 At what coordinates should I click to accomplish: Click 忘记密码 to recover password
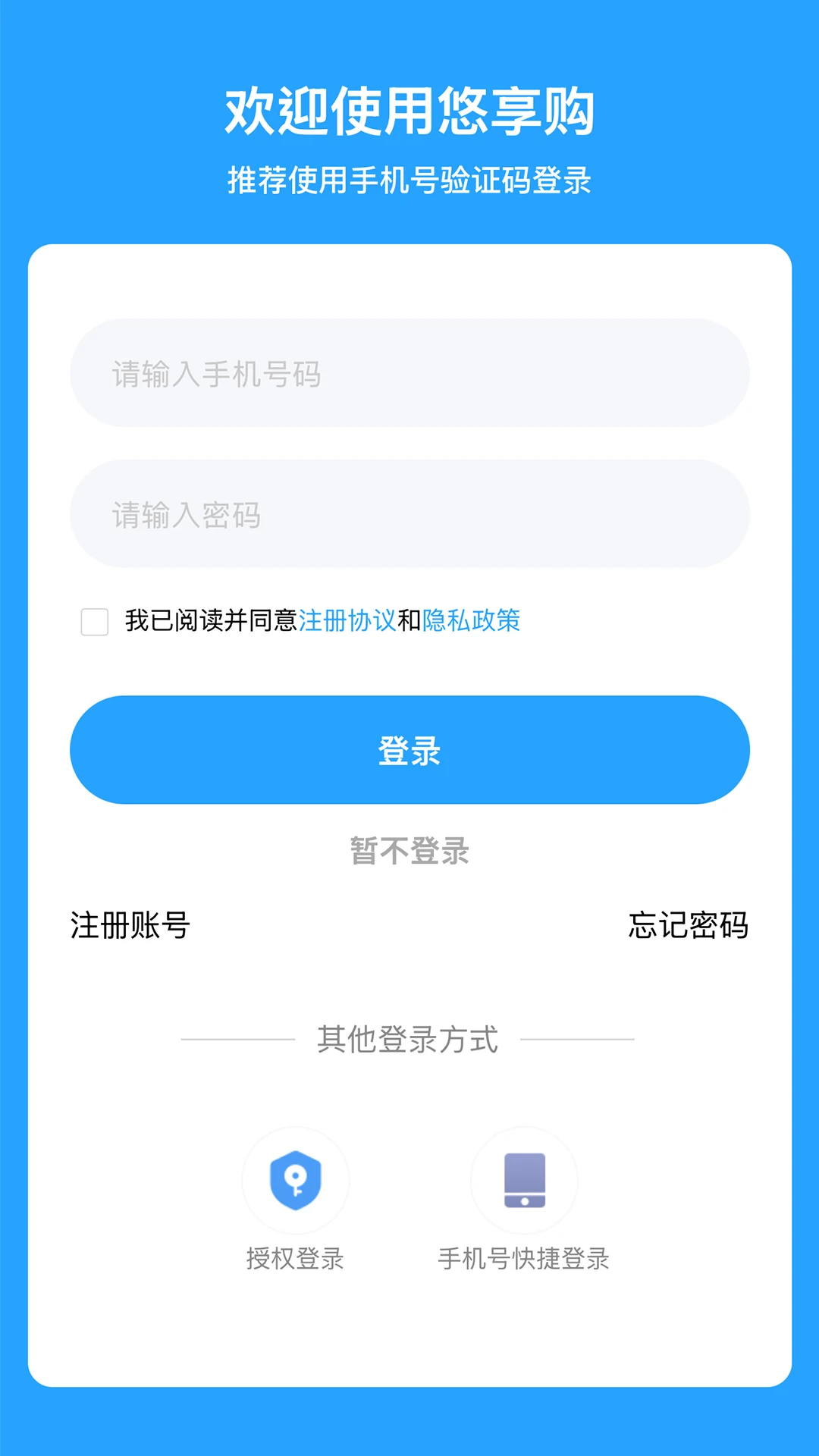pyautogui.click(x=688, y=924)
